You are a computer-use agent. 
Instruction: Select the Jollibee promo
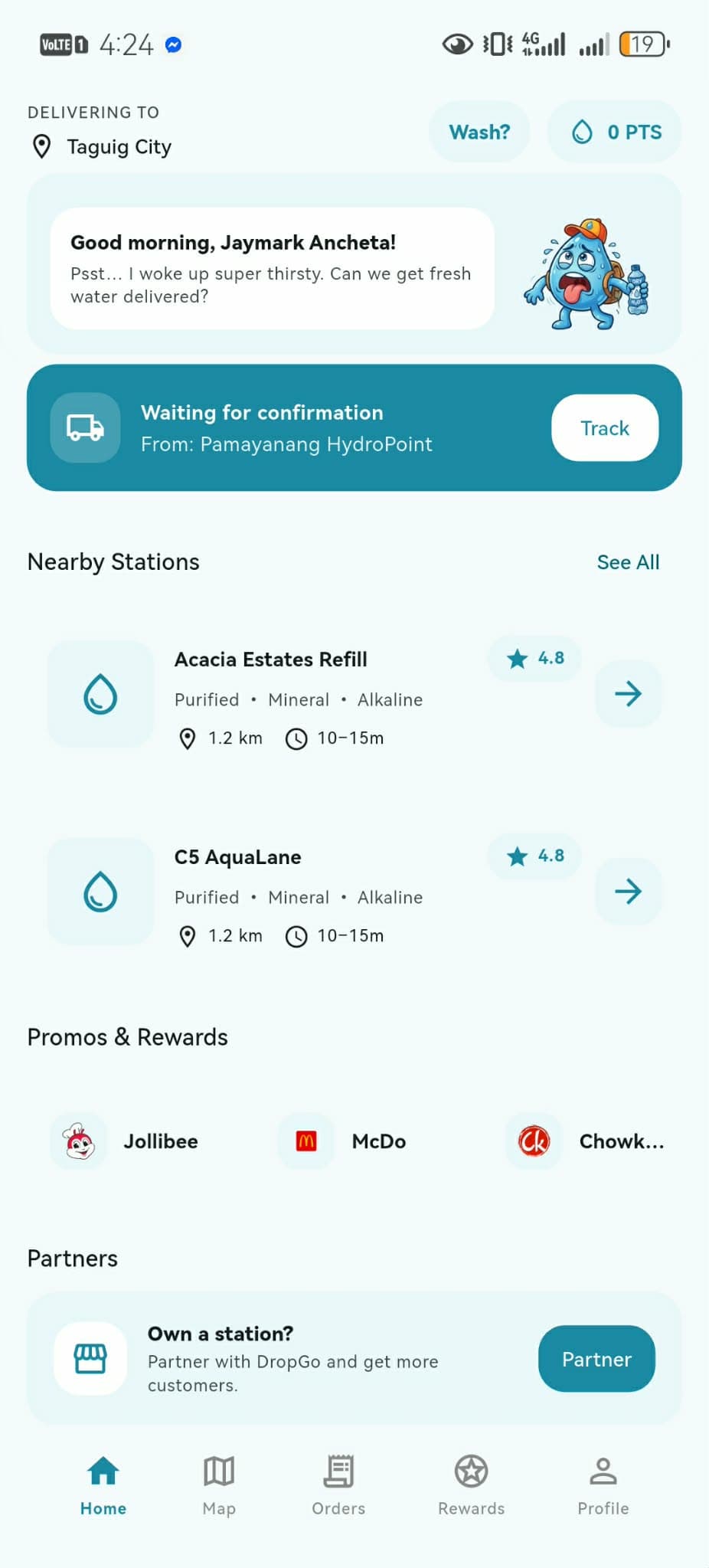point(127,1141)
